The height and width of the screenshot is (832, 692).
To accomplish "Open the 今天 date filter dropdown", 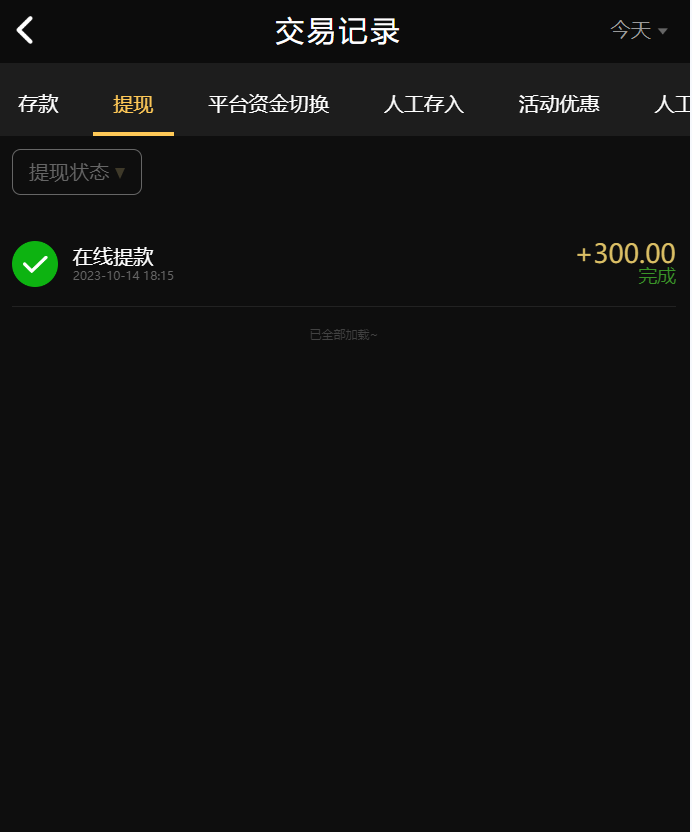I will coord(638,31).
